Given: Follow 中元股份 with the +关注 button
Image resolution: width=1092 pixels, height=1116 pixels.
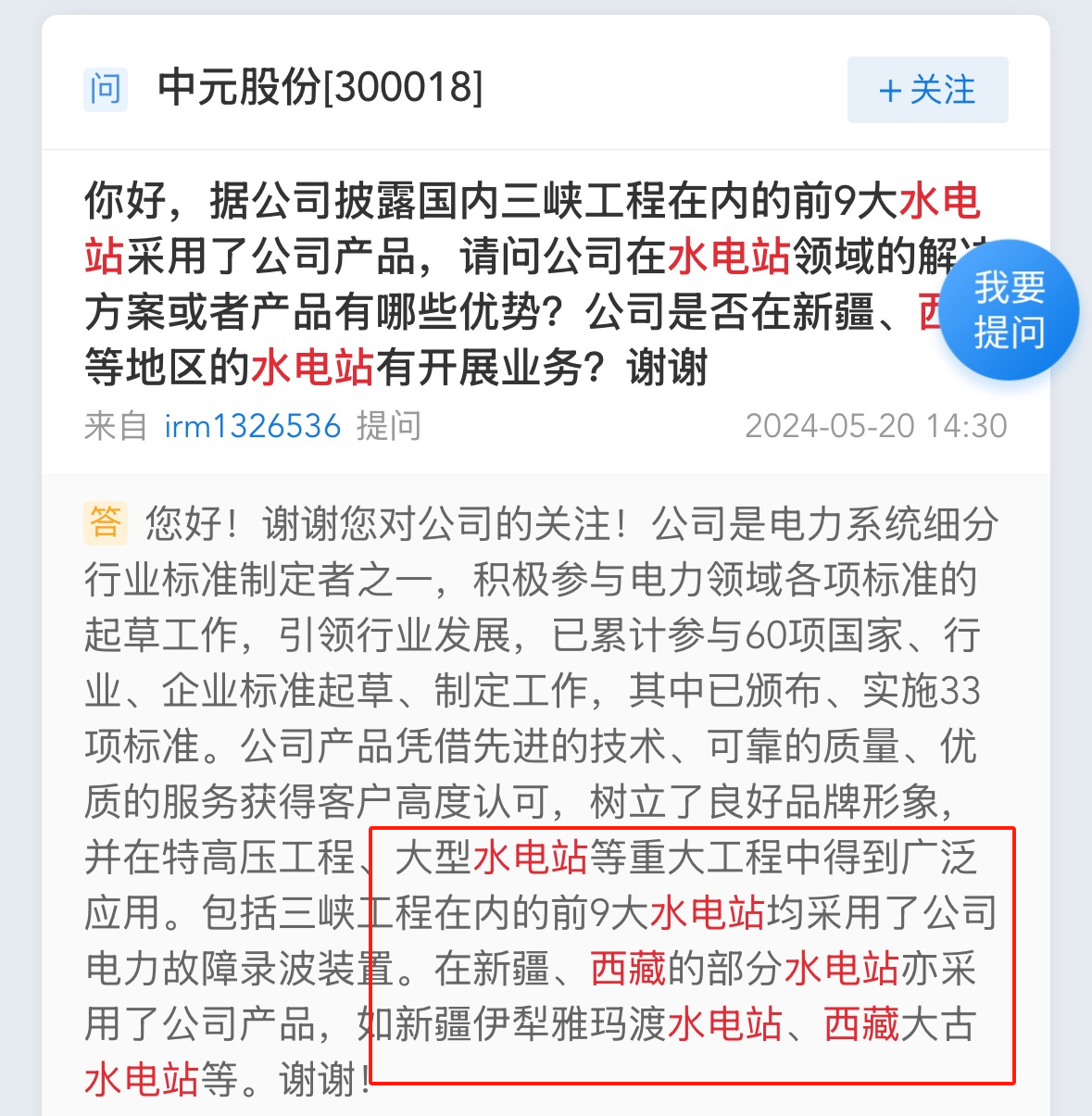Looking at the screenshot, I should pyautogui.click(x=927, y=90).
